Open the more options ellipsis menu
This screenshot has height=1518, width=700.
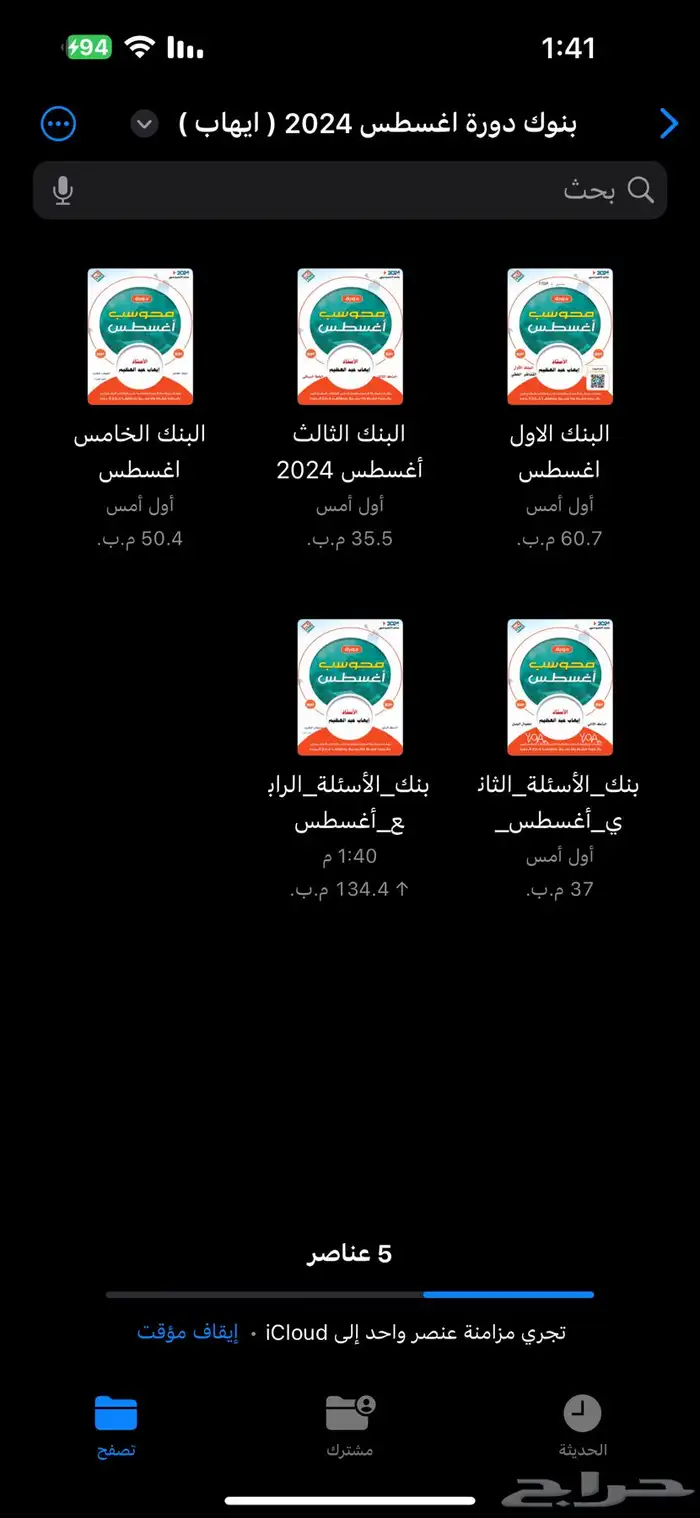click(58, 124)
